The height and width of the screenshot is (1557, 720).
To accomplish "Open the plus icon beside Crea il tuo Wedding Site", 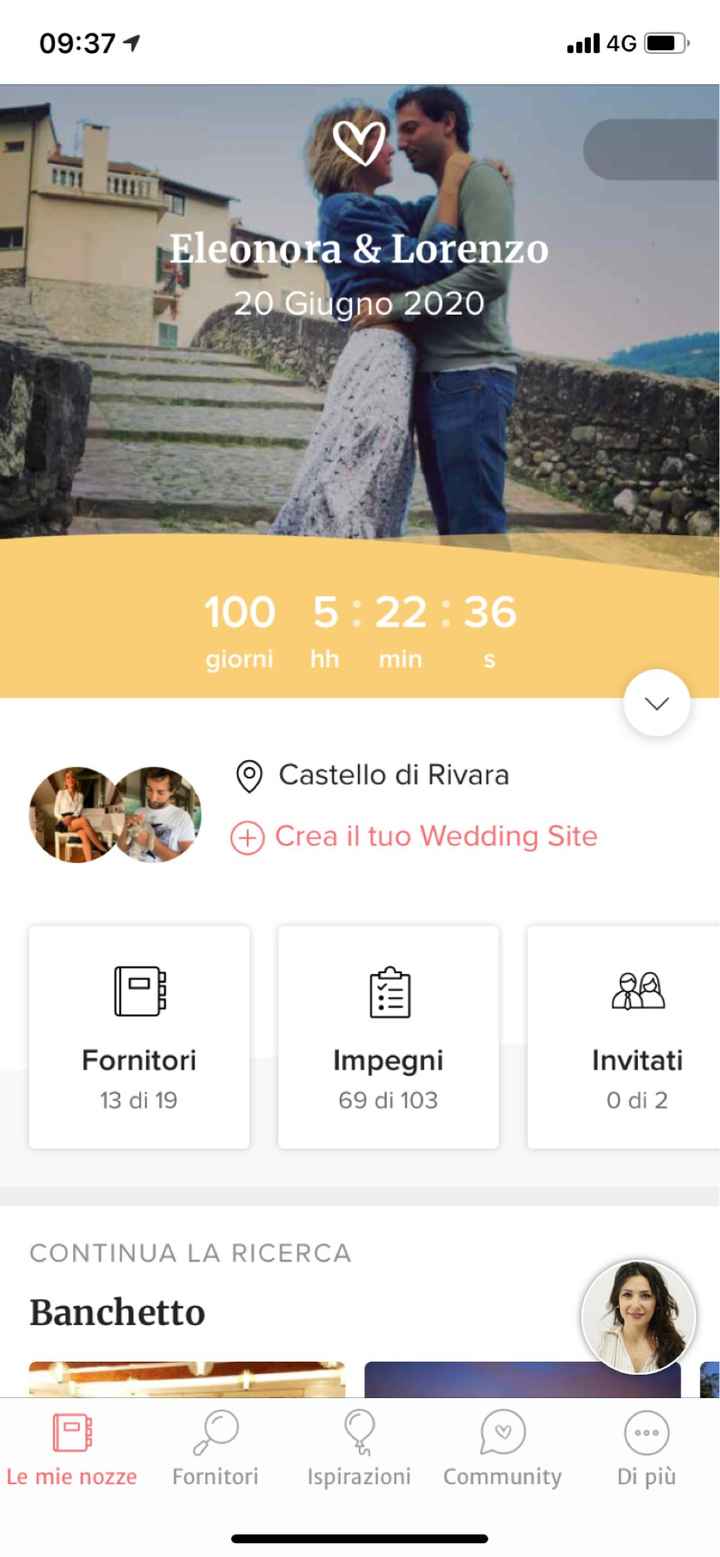I will click(x=247, y=836).
